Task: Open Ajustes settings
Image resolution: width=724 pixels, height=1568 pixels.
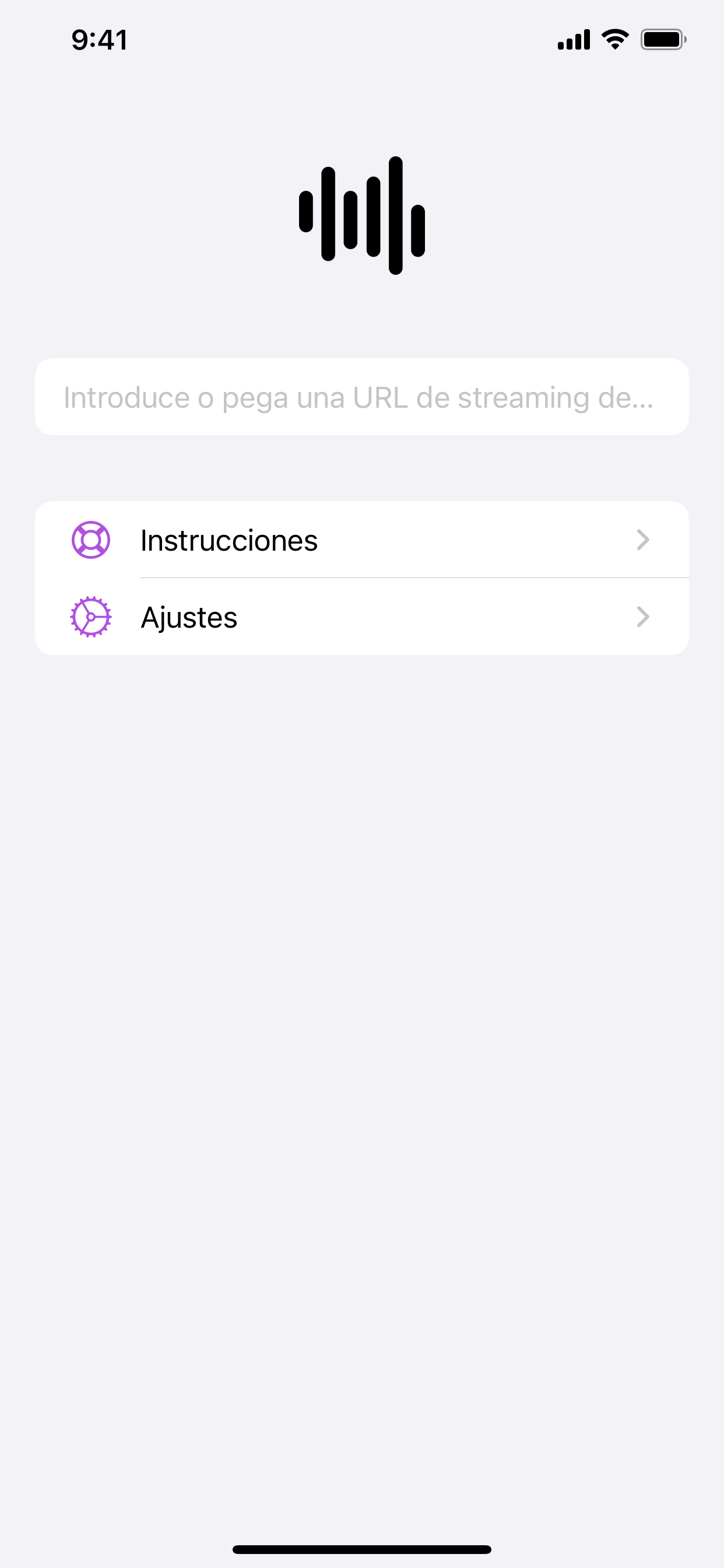Action: coord(362,617)
